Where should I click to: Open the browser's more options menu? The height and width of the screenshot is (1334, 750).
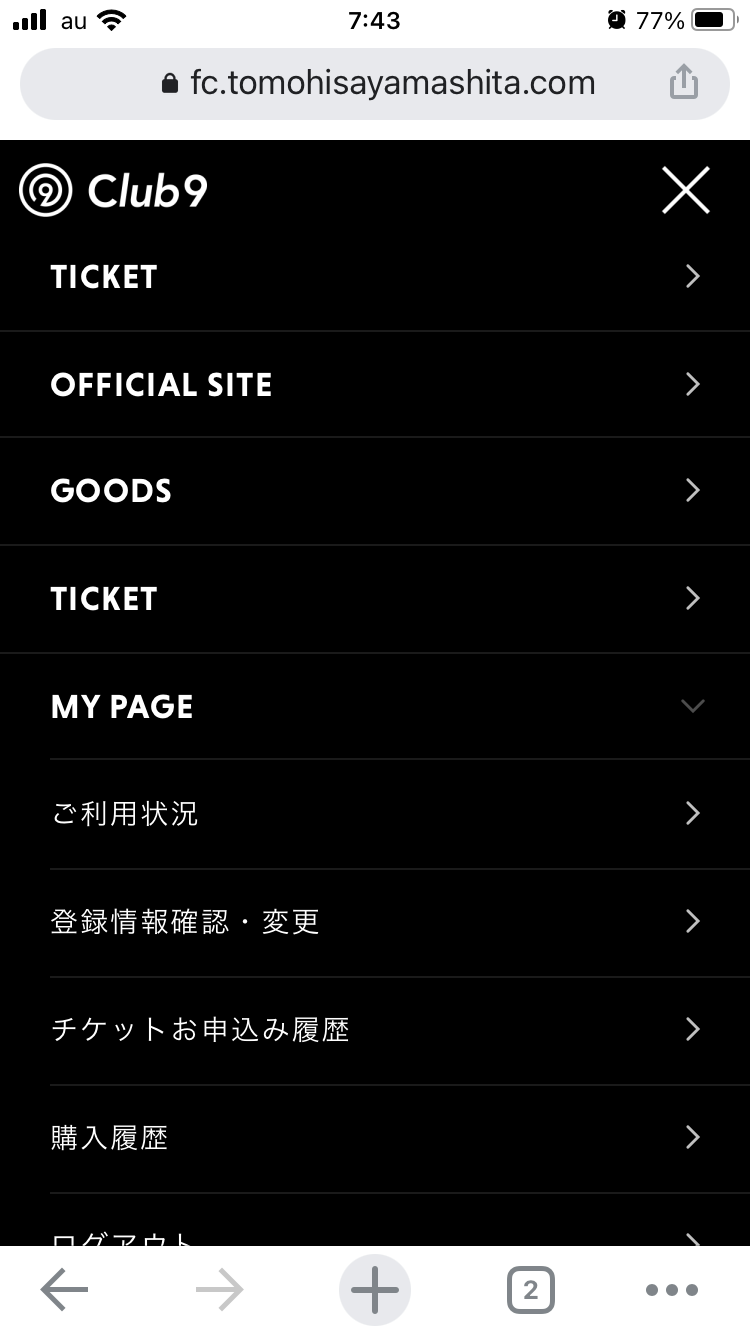(x=671, y=1290)
